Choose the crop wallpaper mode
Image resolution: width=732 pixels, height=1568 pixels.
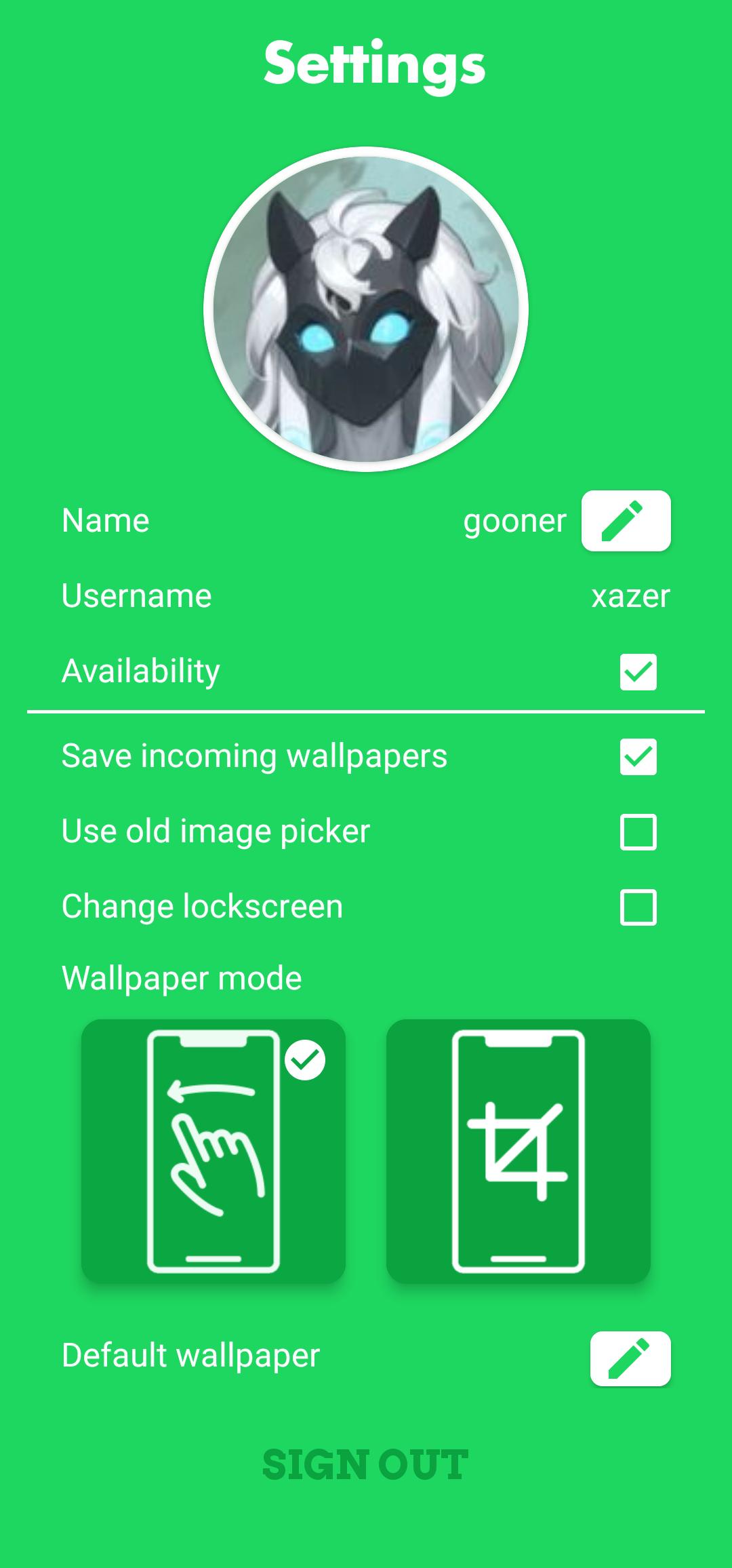point(518,1151)
